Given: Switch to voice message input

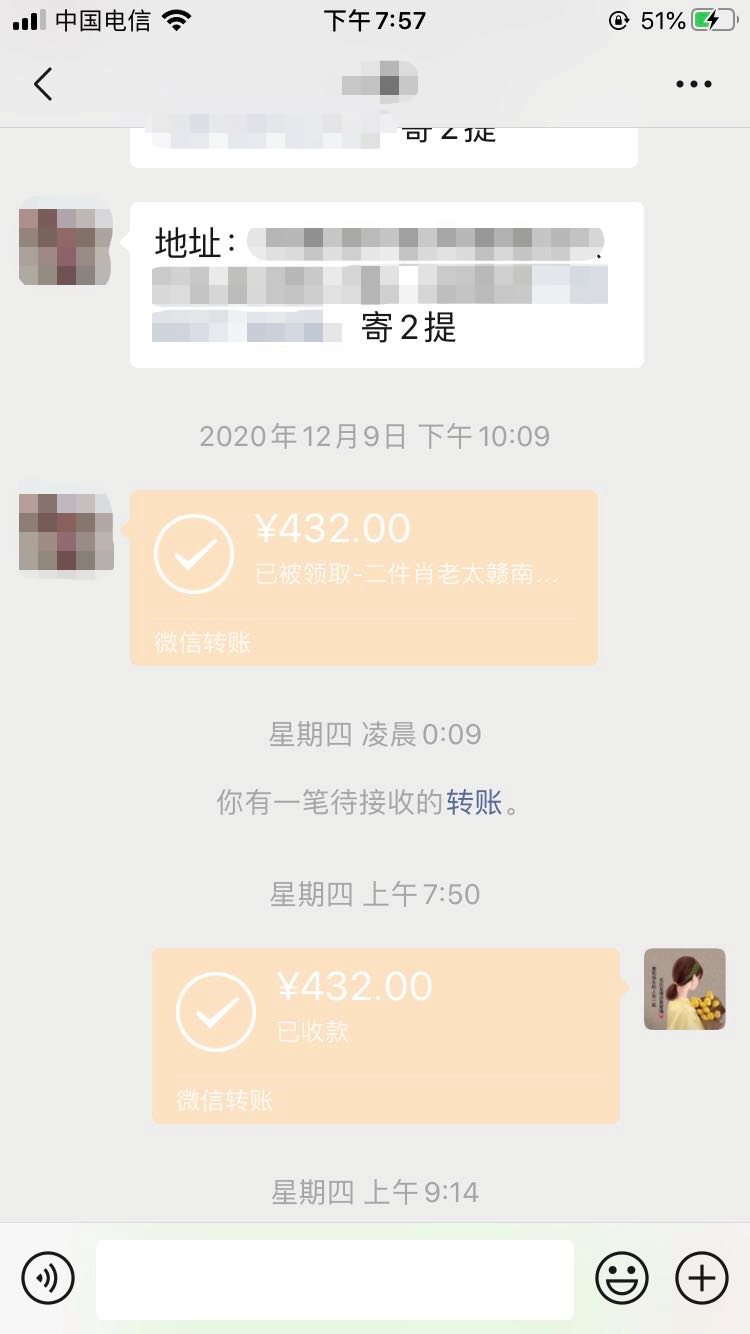Looking at the screenshot, I should 48,1278.
